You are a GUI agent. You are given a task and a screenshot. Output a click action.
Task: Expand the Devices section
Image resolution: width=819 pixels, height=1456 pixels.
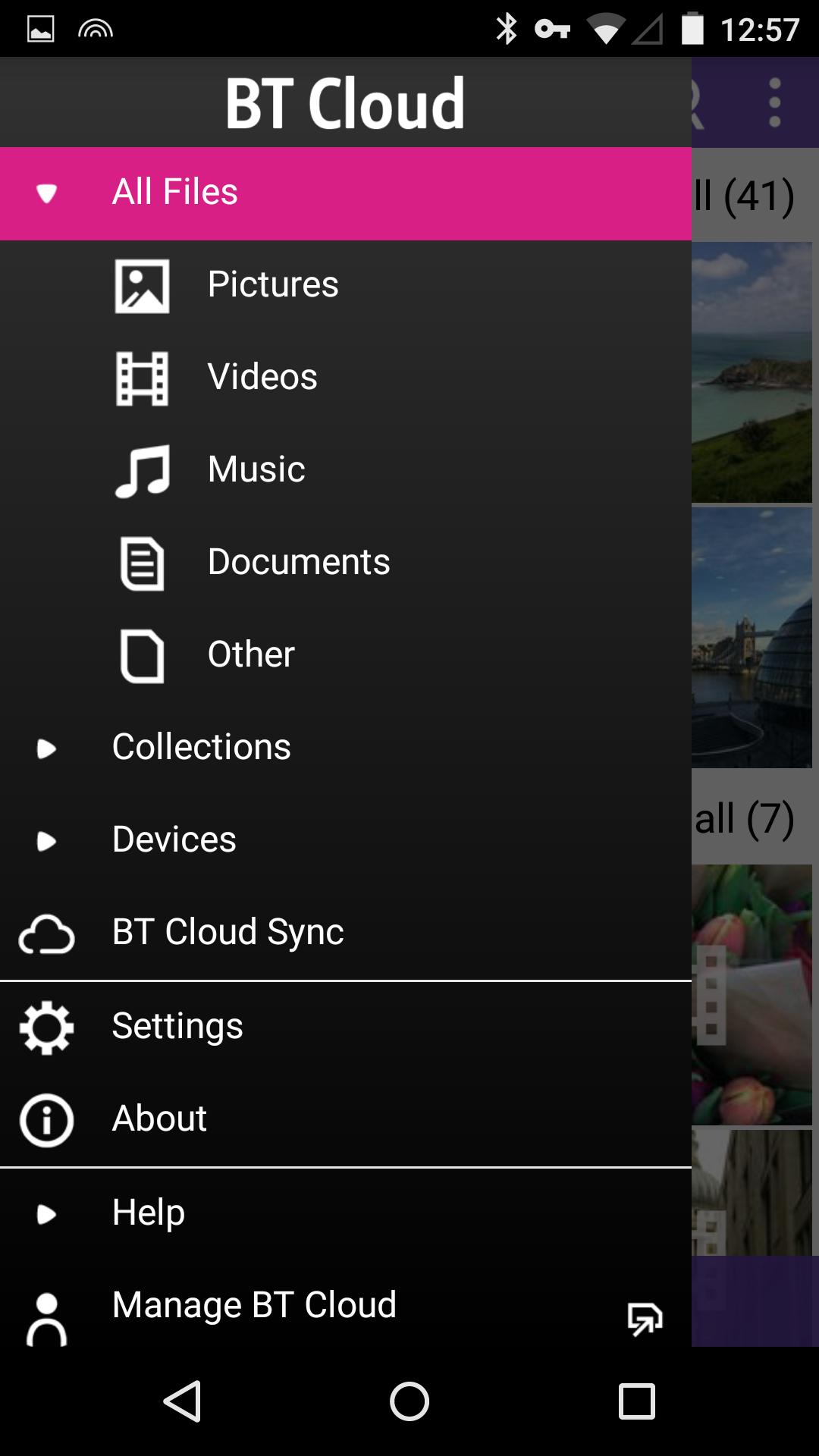pyautogui.click(x=47, y=839)
